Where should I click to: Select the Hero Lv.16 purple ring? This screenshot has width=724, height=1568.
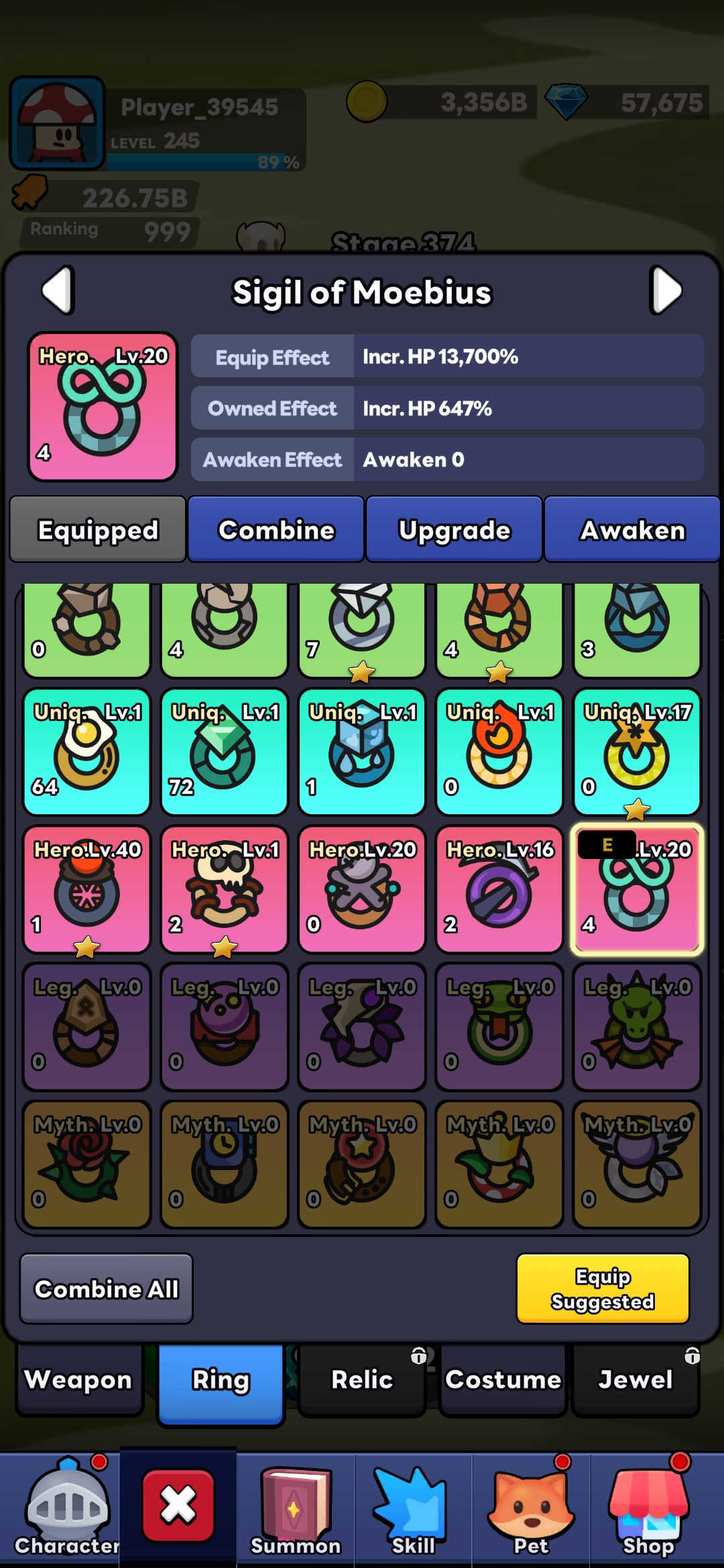click(x=499, y=889)
